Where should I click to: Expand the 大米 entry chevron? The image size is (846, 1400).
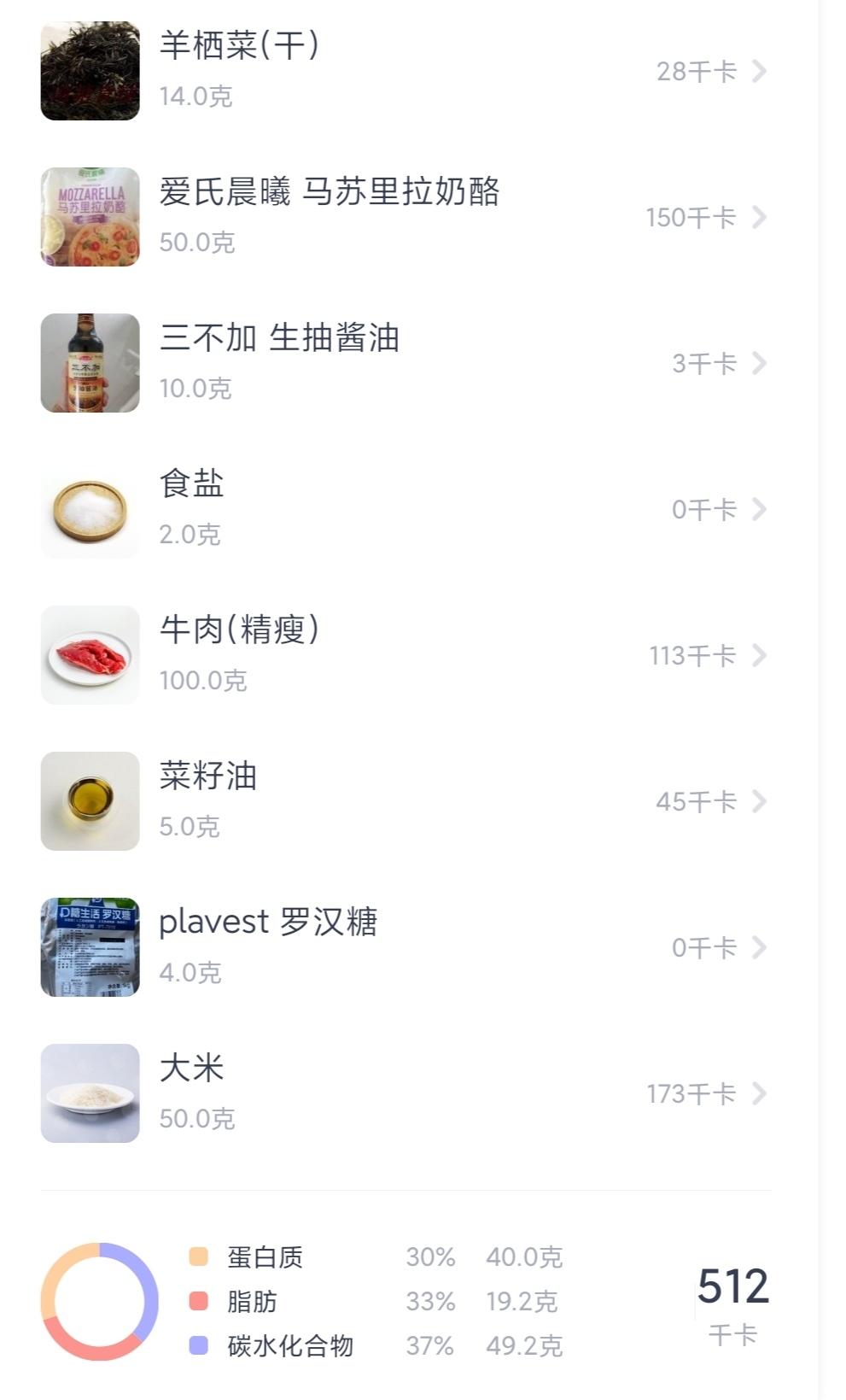(758, 1093)
